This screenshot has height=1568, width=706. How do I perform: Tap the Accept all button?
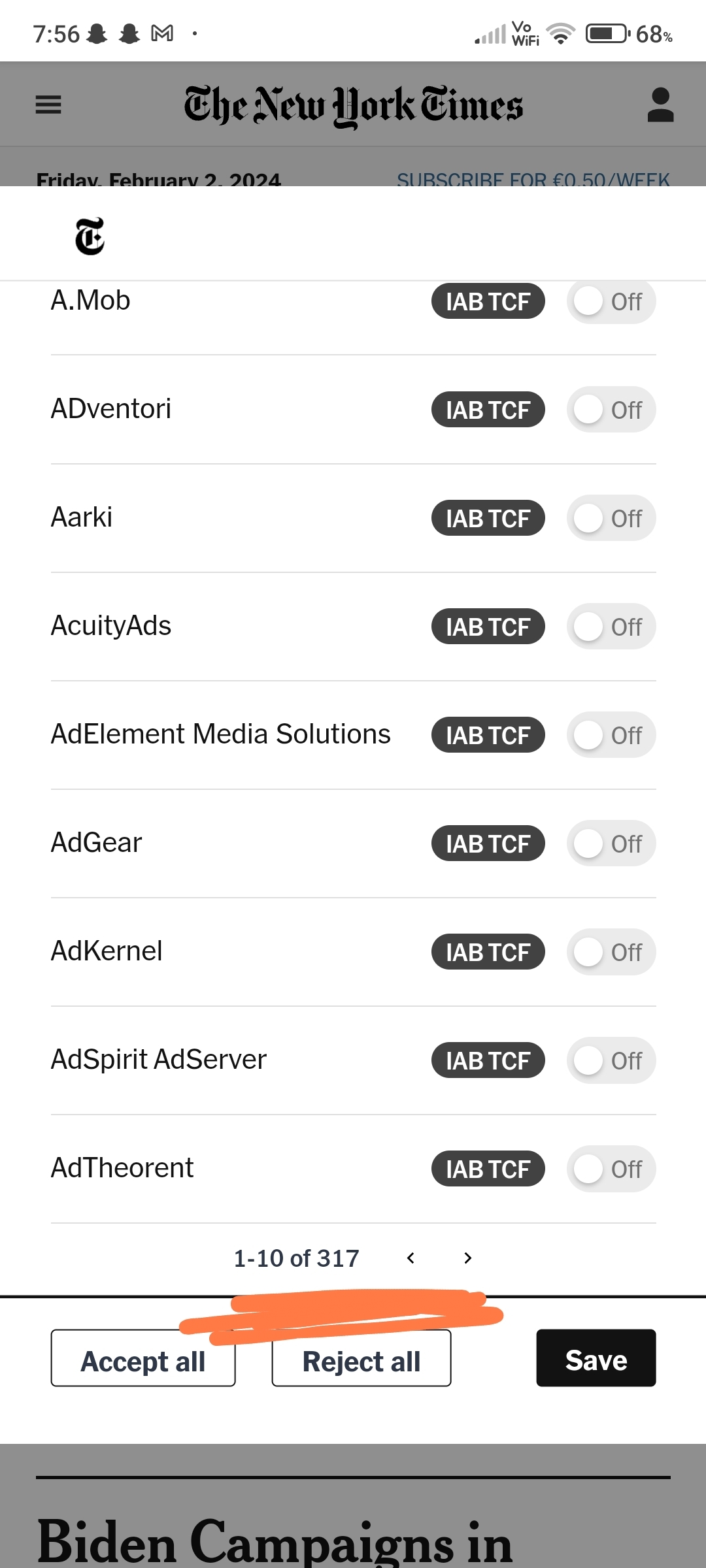(143, 1358)
